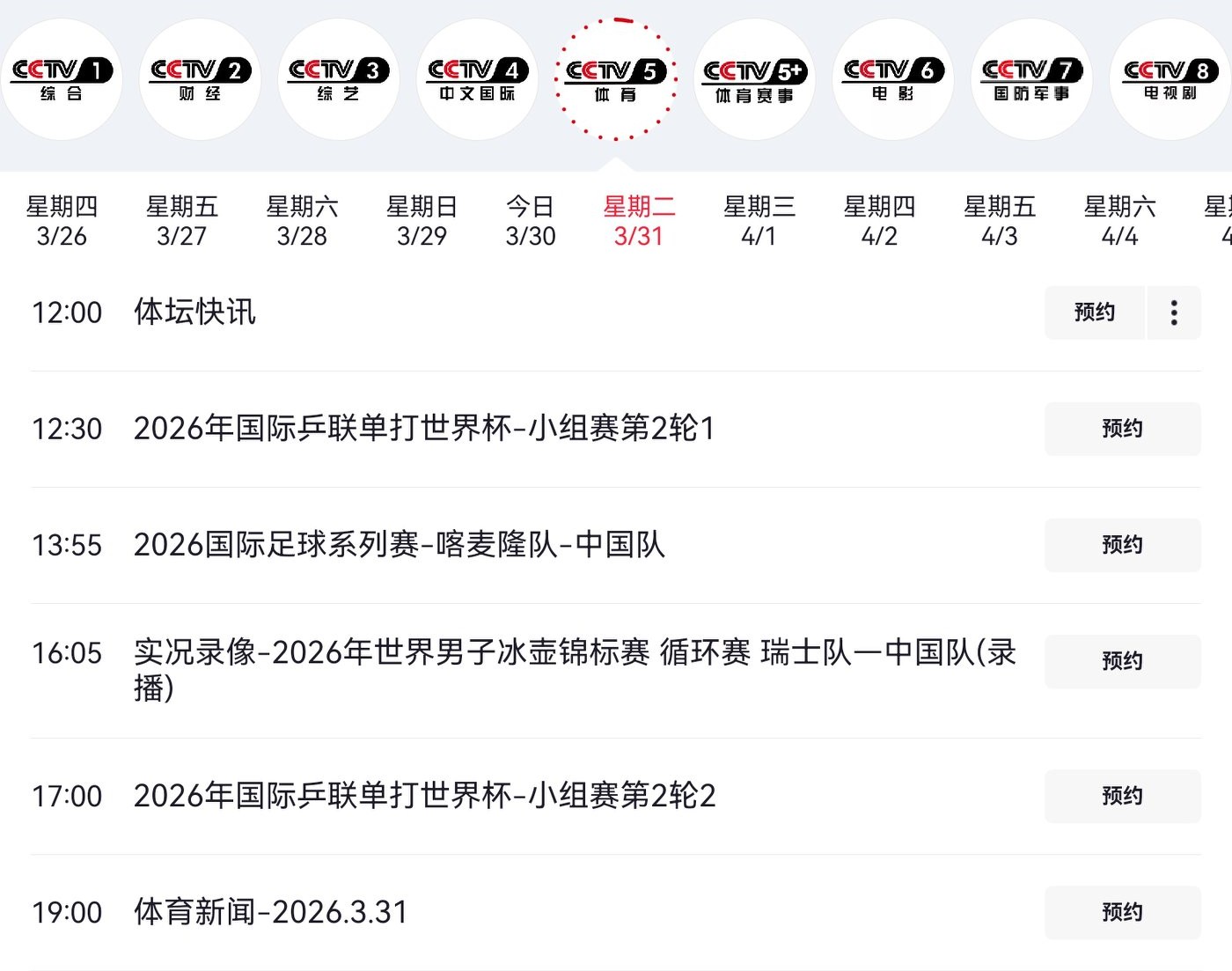
Task: Switch to the CCTV 3 综艺 channel
Action: (339, 79)
